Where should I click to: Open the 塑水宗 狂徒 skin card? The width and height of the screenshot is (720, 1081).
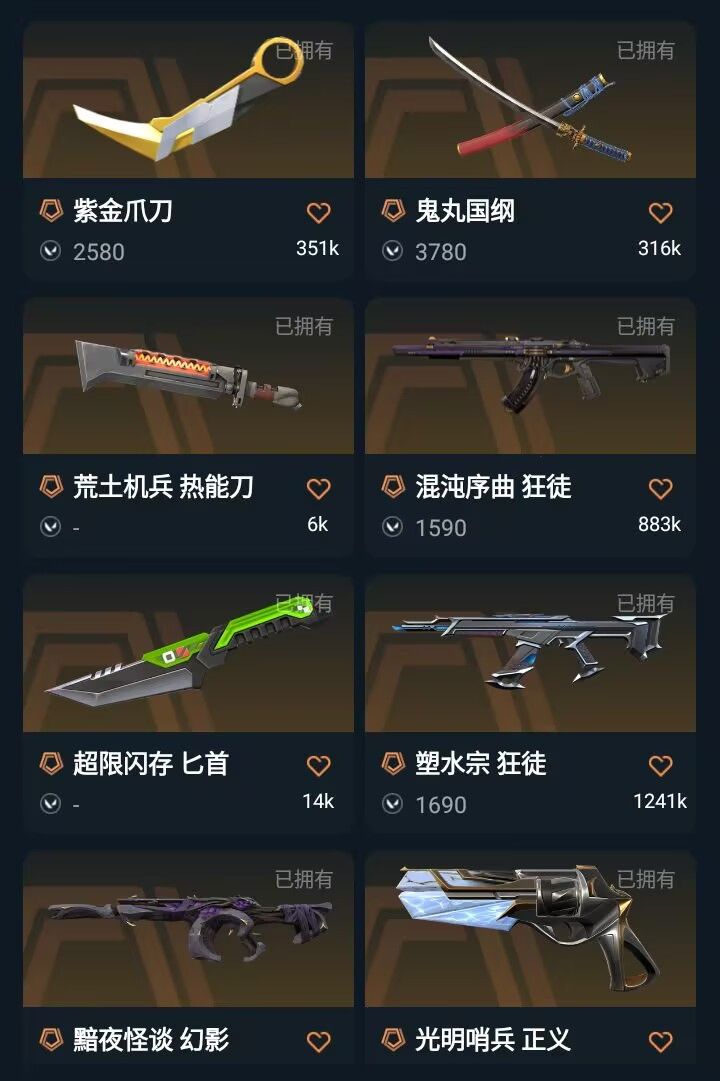[530, 658]
